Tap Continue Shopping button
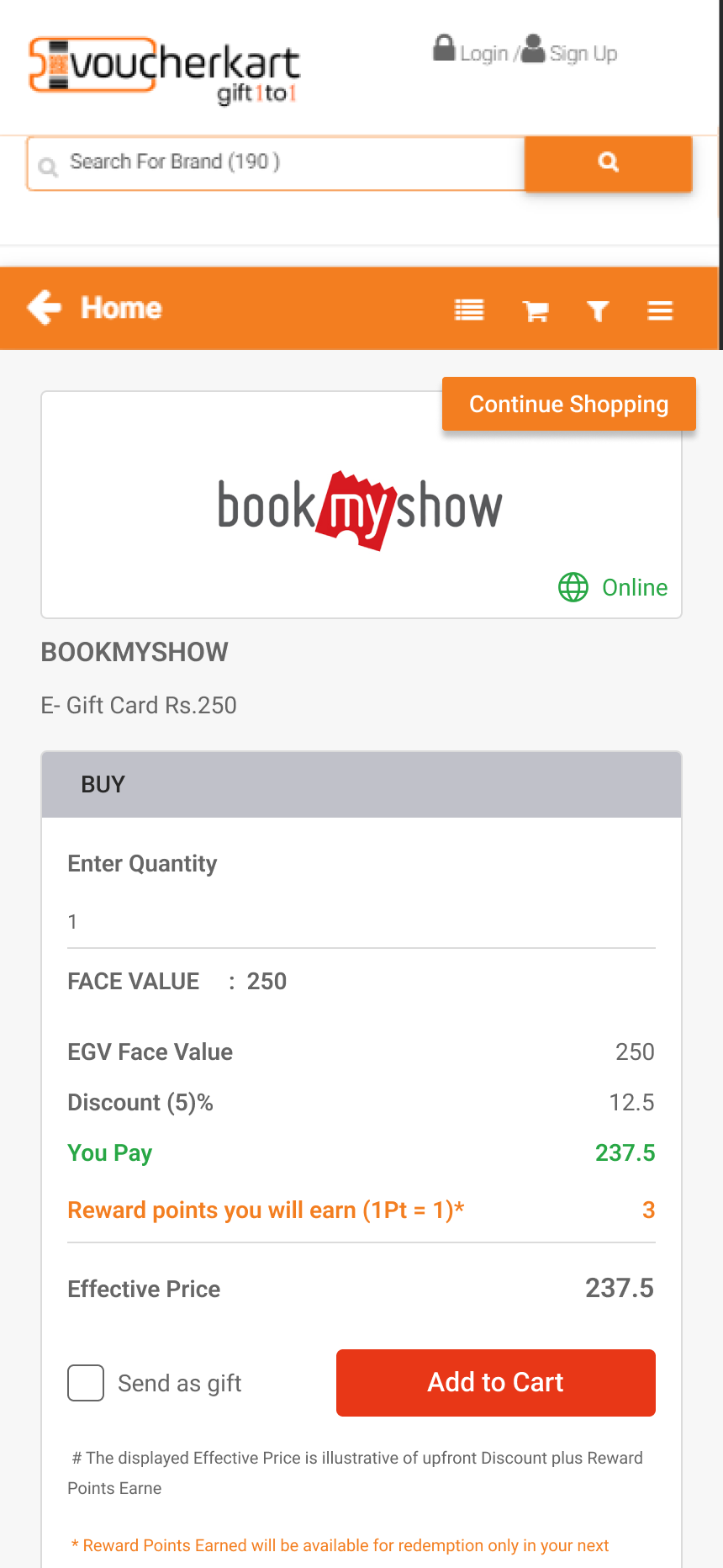Viewport: 723px width, 1568px height. tap(569, 404)
